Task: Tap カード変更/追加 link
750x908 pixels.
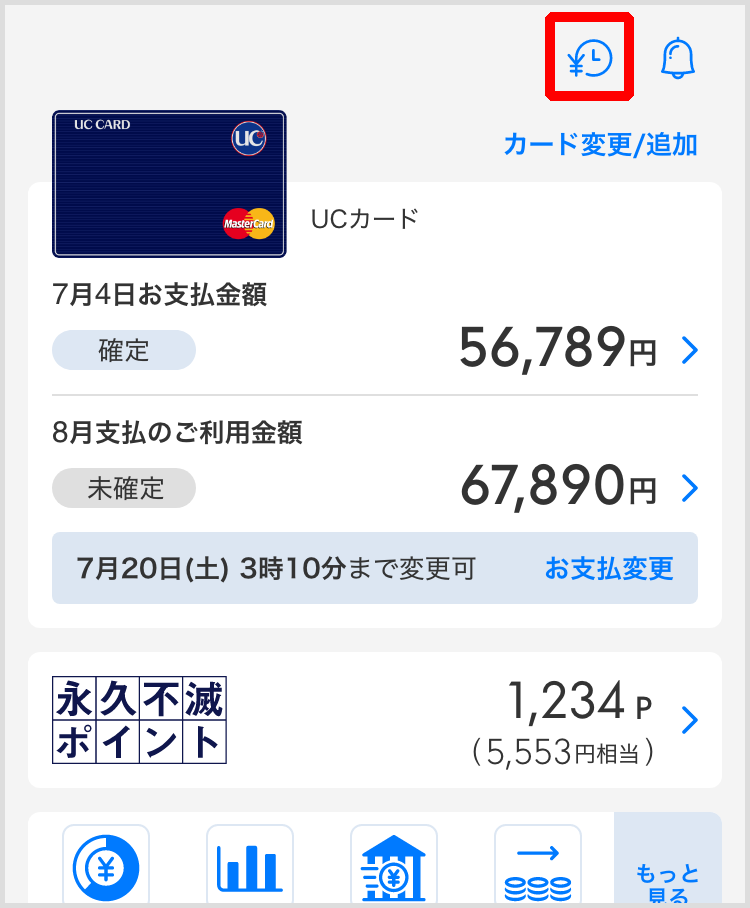Action: [600, 145]
